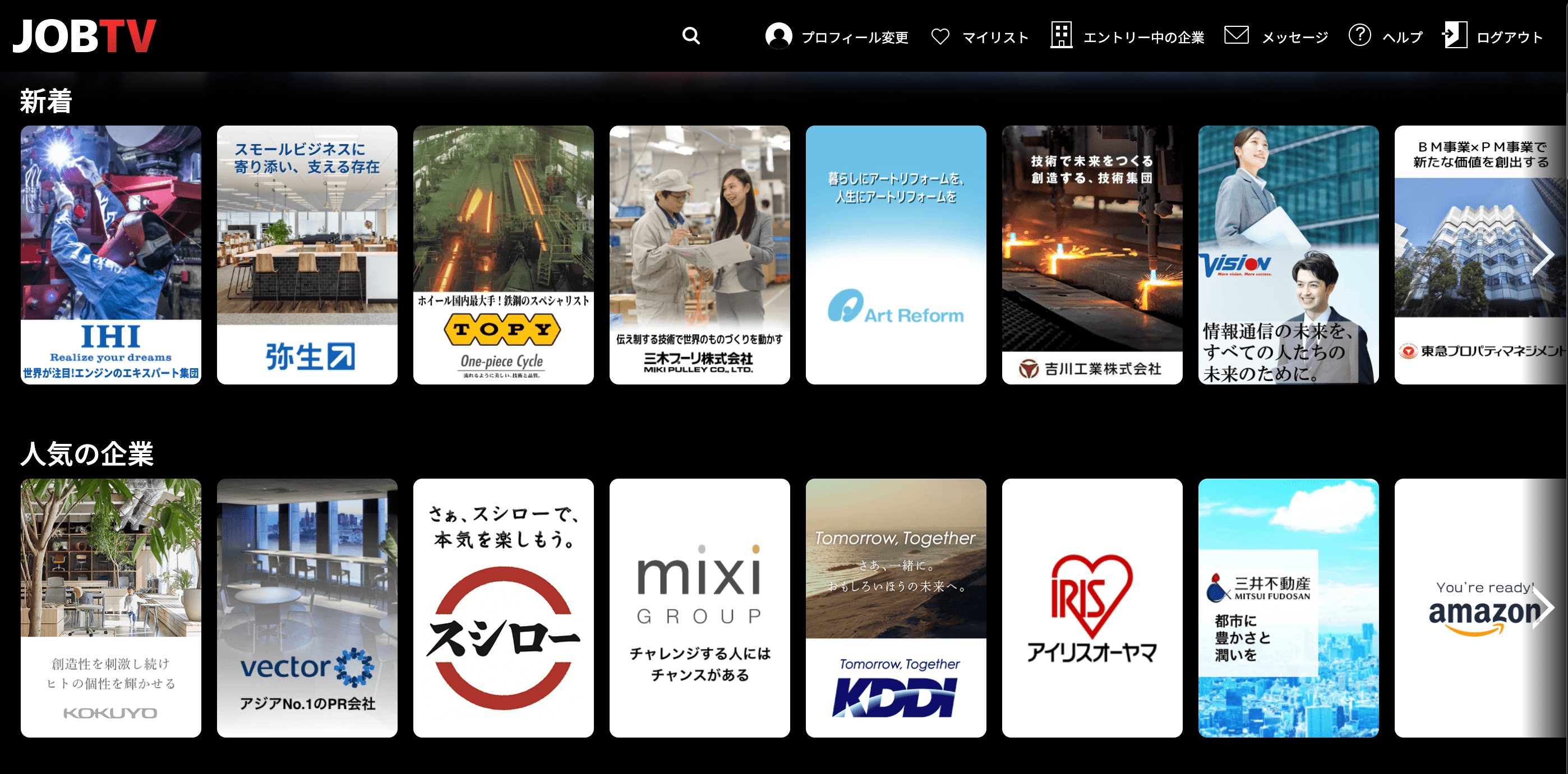
Task: Open メッセージ inbox
Action: (x=1276, y=36)
